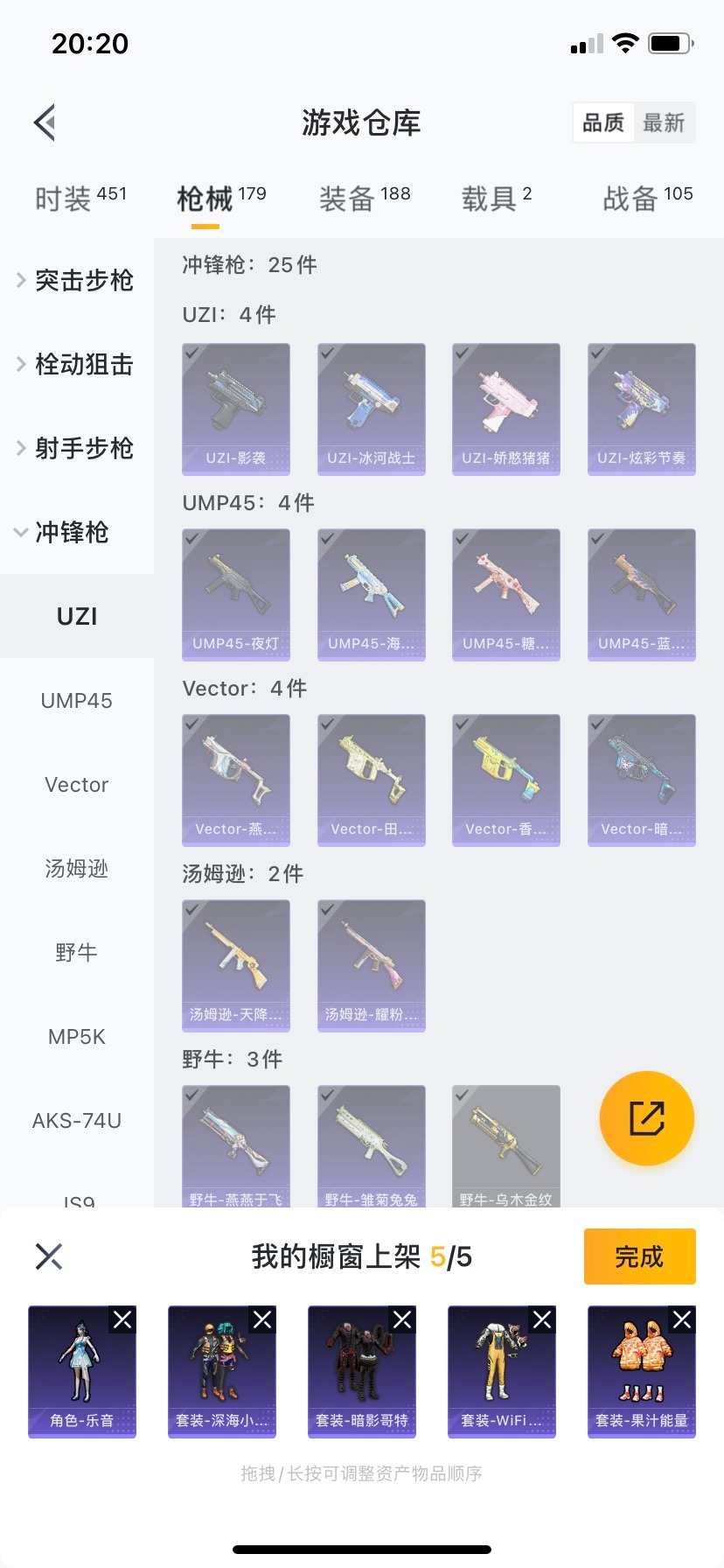Viewport: 724px width, 1568px height.
Task: Select the UMP45-夜灯 skin
Action: pos(236,594)
